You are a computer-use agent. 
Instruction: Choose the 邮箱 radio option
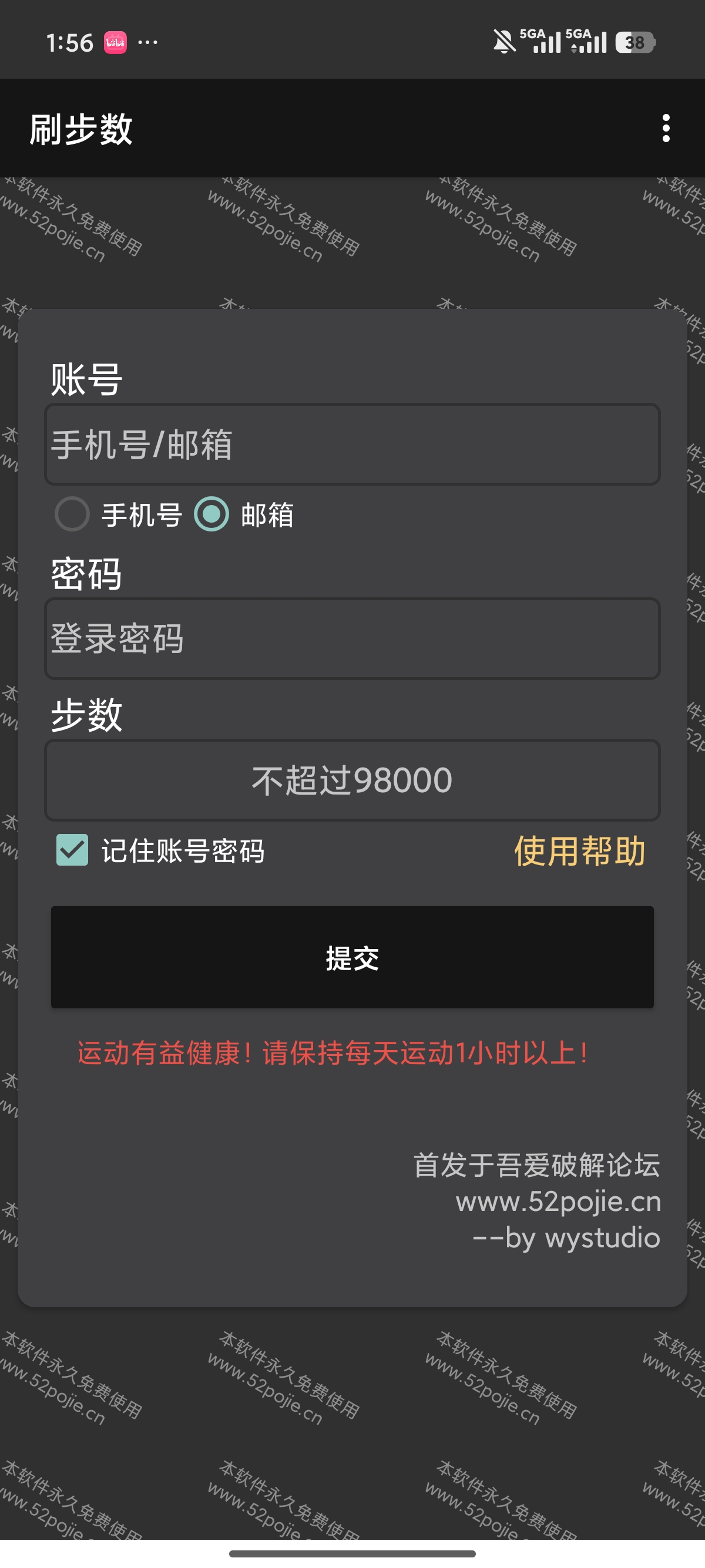[x=211, y=514]
